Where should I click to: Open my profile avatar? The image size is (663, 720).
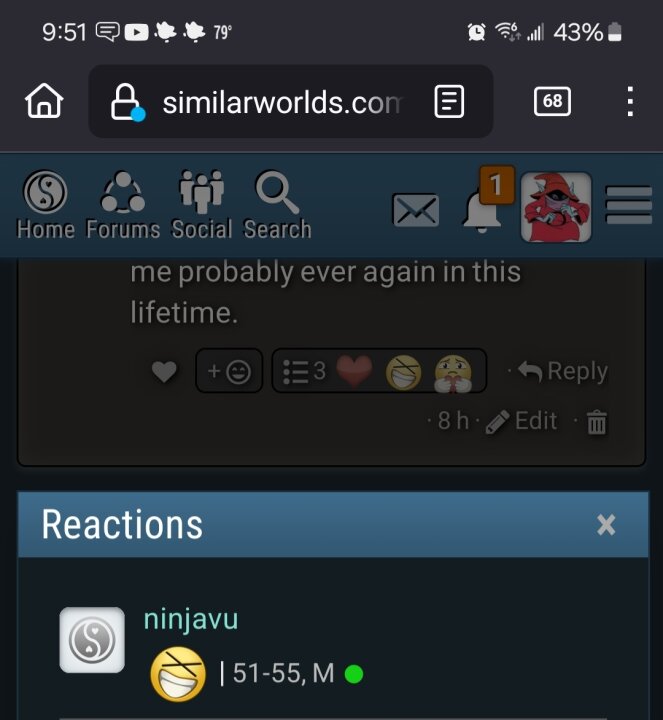click(556, 207)
